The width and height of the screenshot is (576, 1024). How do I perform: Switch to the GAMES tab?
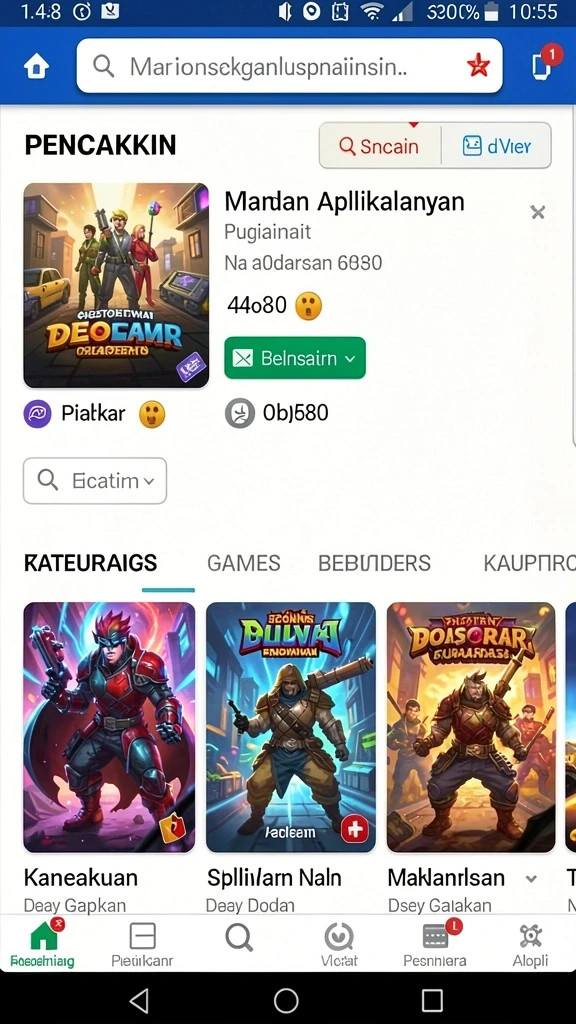pos(244,563)
